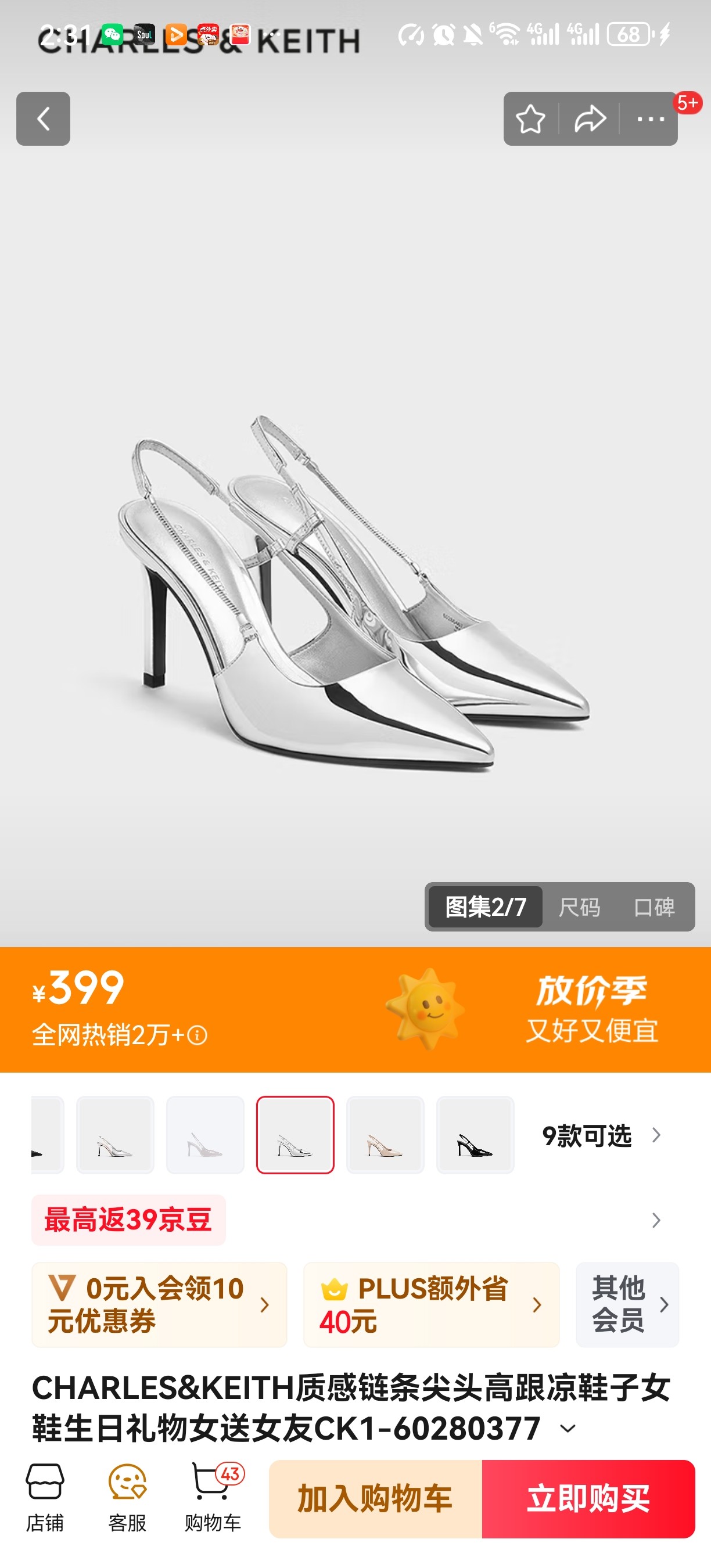
Task: Open PLUS额外省40元 offer
Action: point(431,1305)
